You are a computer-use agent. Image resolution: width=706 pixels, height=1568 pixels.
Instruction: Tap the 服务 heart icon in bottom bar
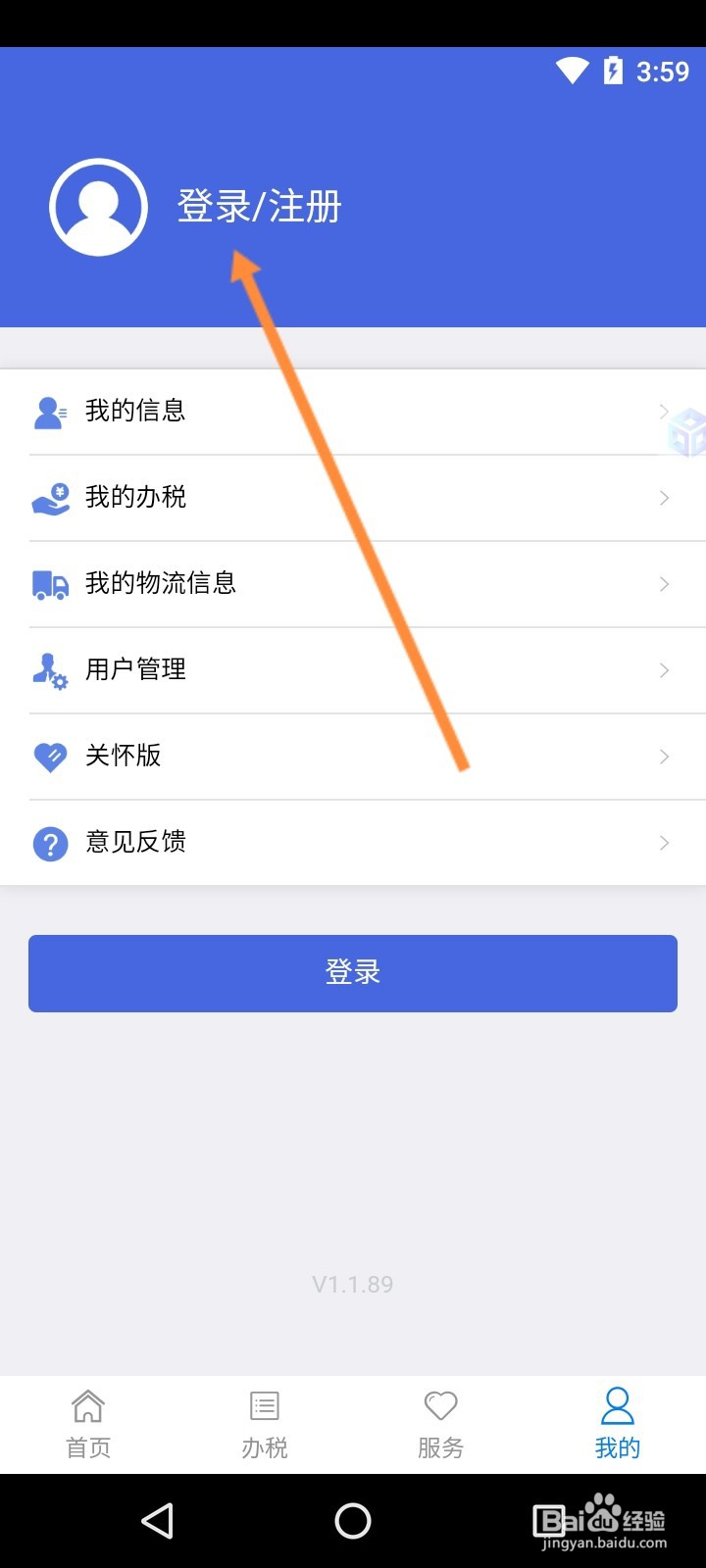pos(441,1407)
